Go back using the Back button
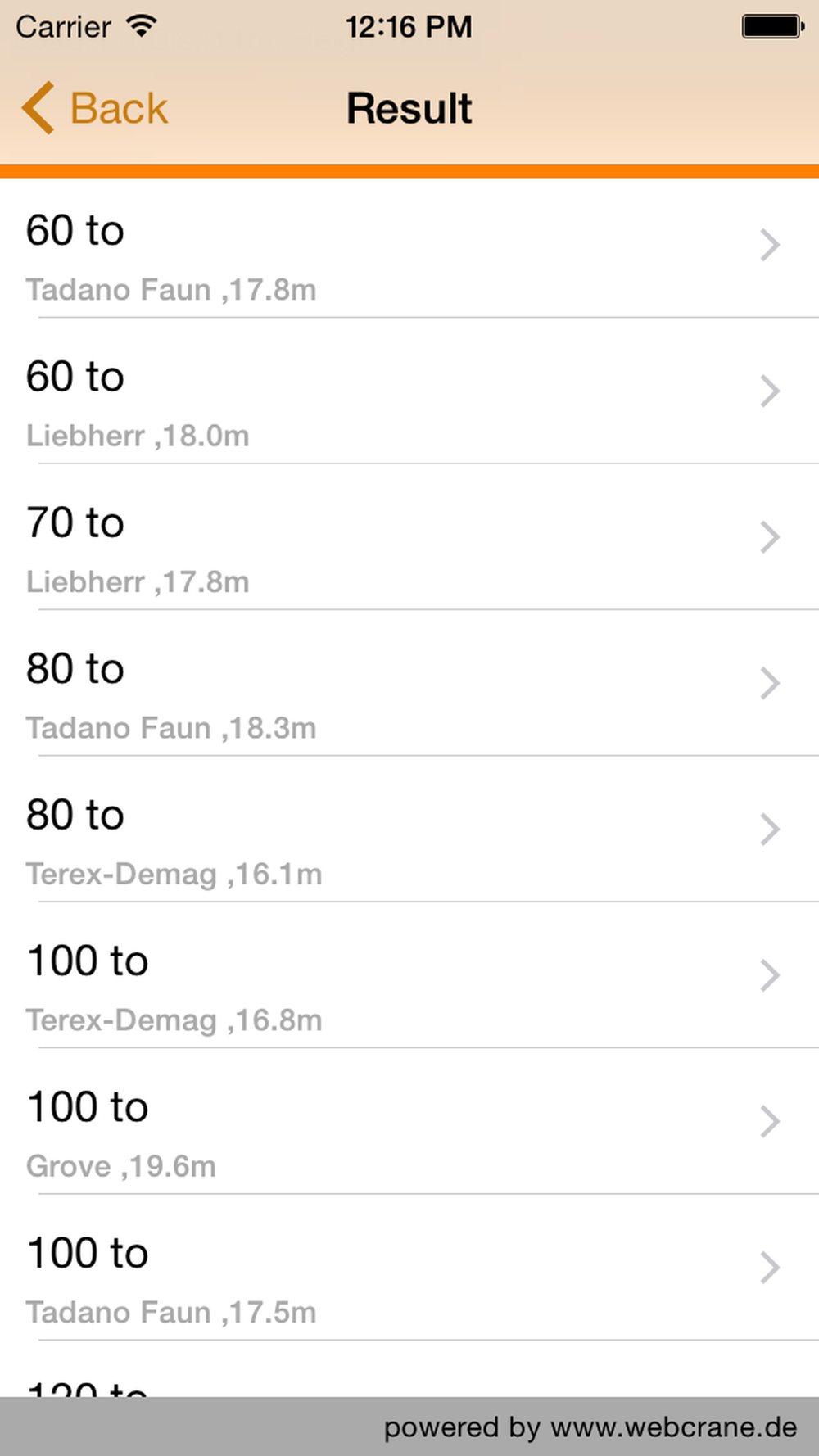819x1456 pixels. click(94, 108)
